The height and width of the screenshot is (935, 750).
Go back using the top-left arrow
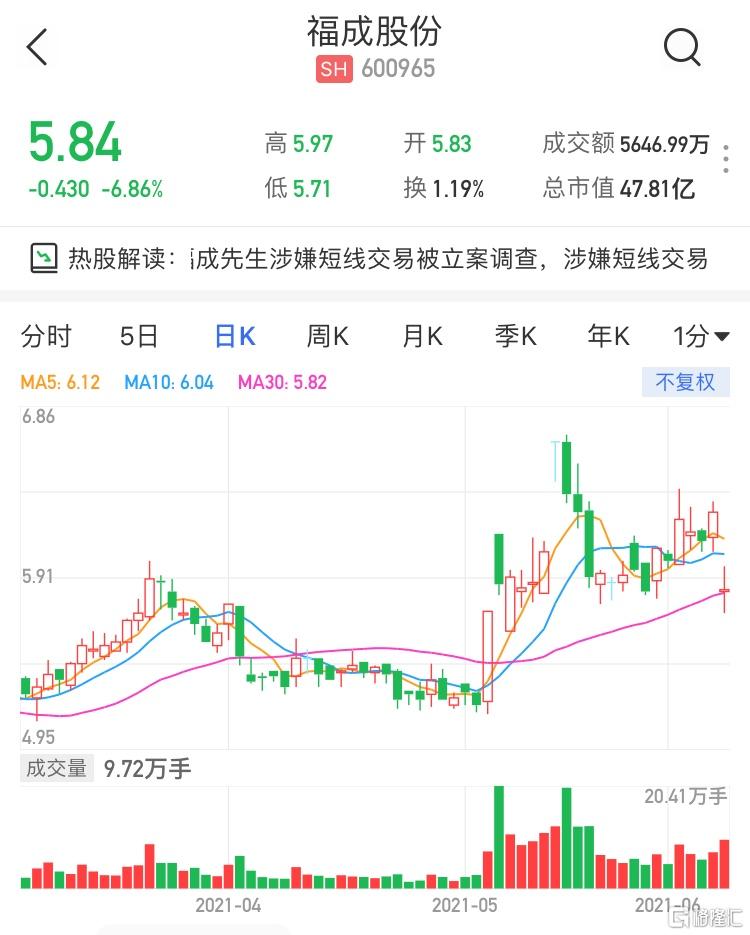pyautogui.click(x=37, y=47)
